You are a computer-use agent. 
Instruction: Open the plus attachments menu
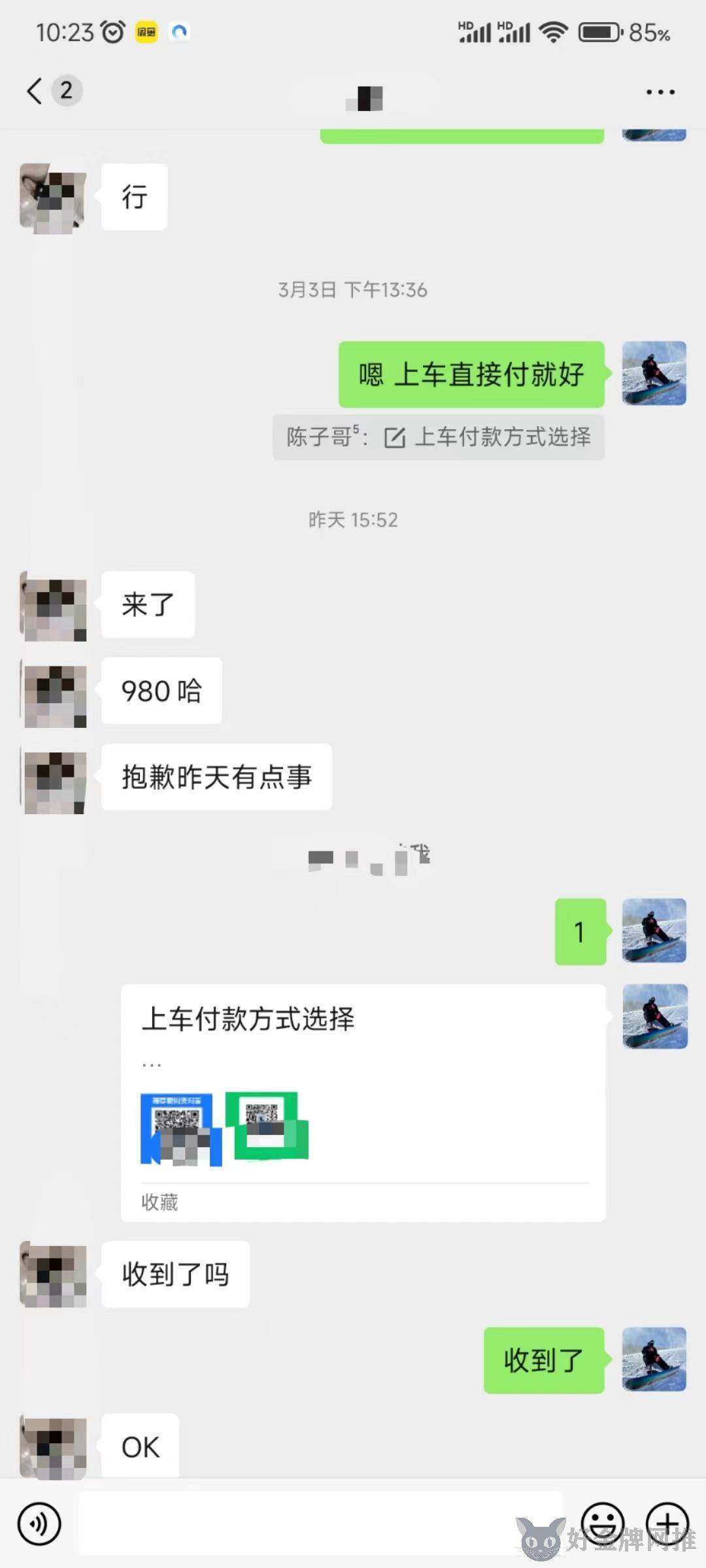click(667, 1524)
